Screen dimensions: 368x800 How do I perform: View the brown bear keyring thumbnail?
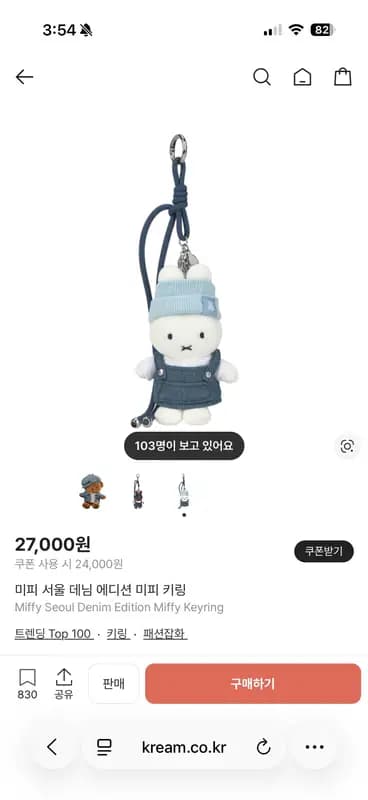[92, 491]
